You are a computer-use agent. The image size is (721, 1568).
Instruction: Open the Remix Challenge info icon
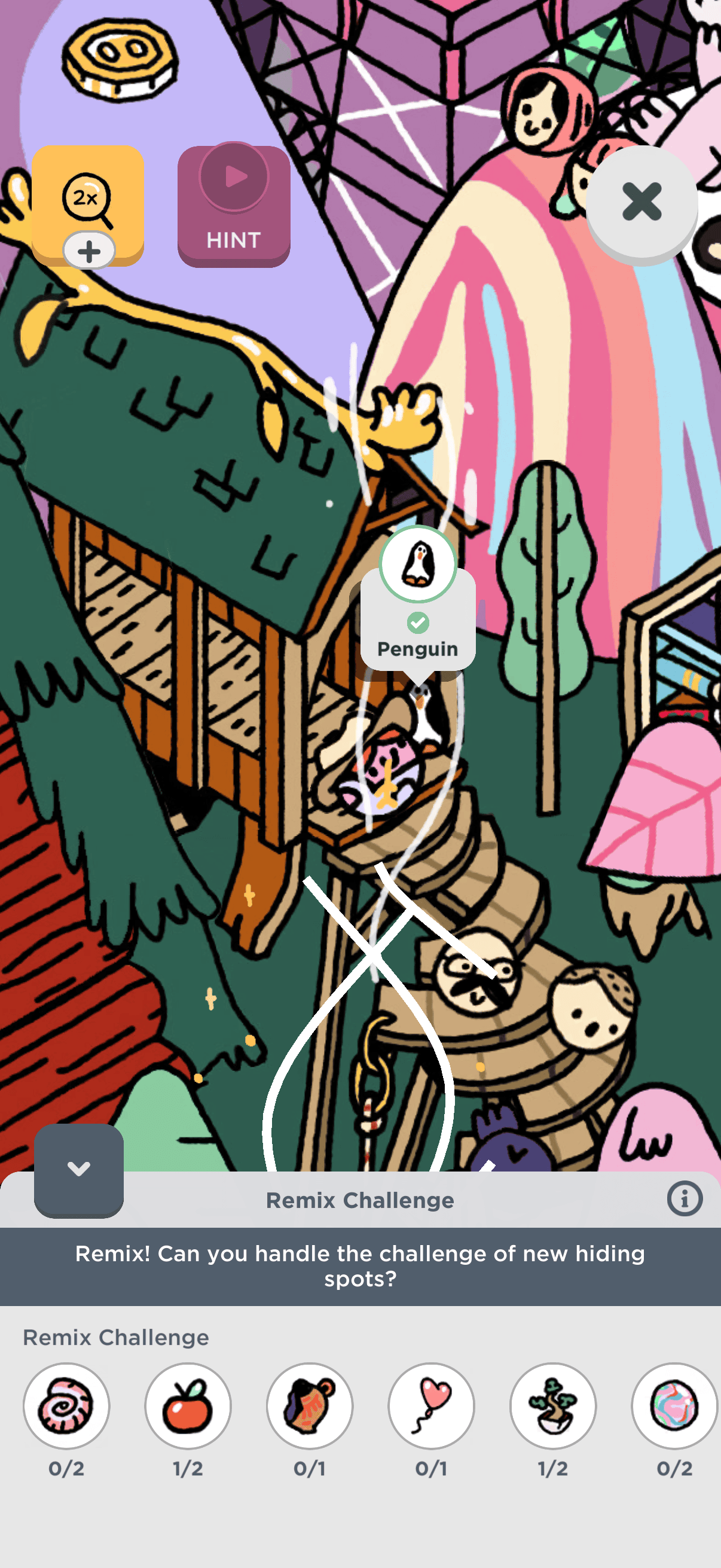(685, 1199)
